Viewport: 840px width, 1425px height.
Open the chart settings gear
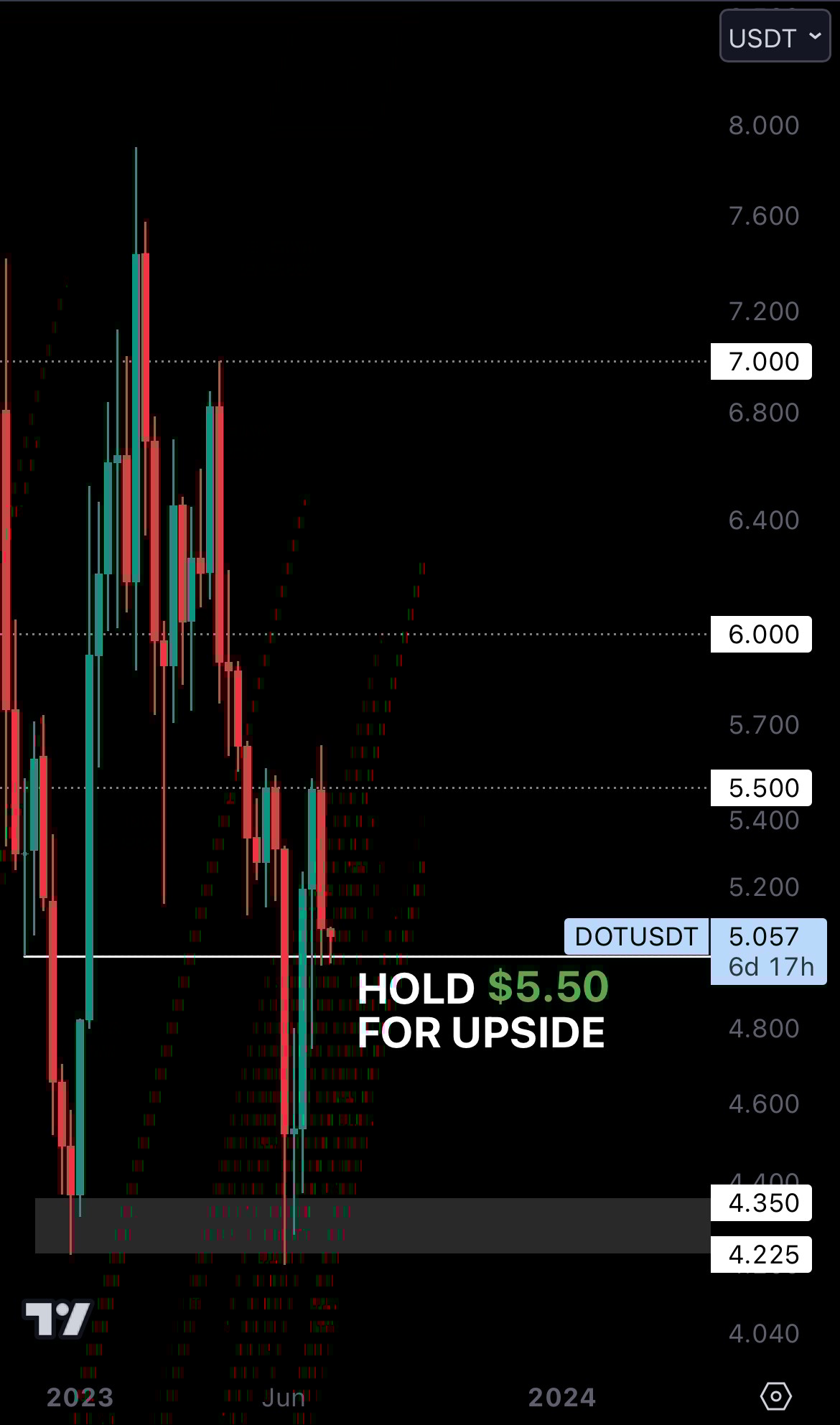[775, 1396]
